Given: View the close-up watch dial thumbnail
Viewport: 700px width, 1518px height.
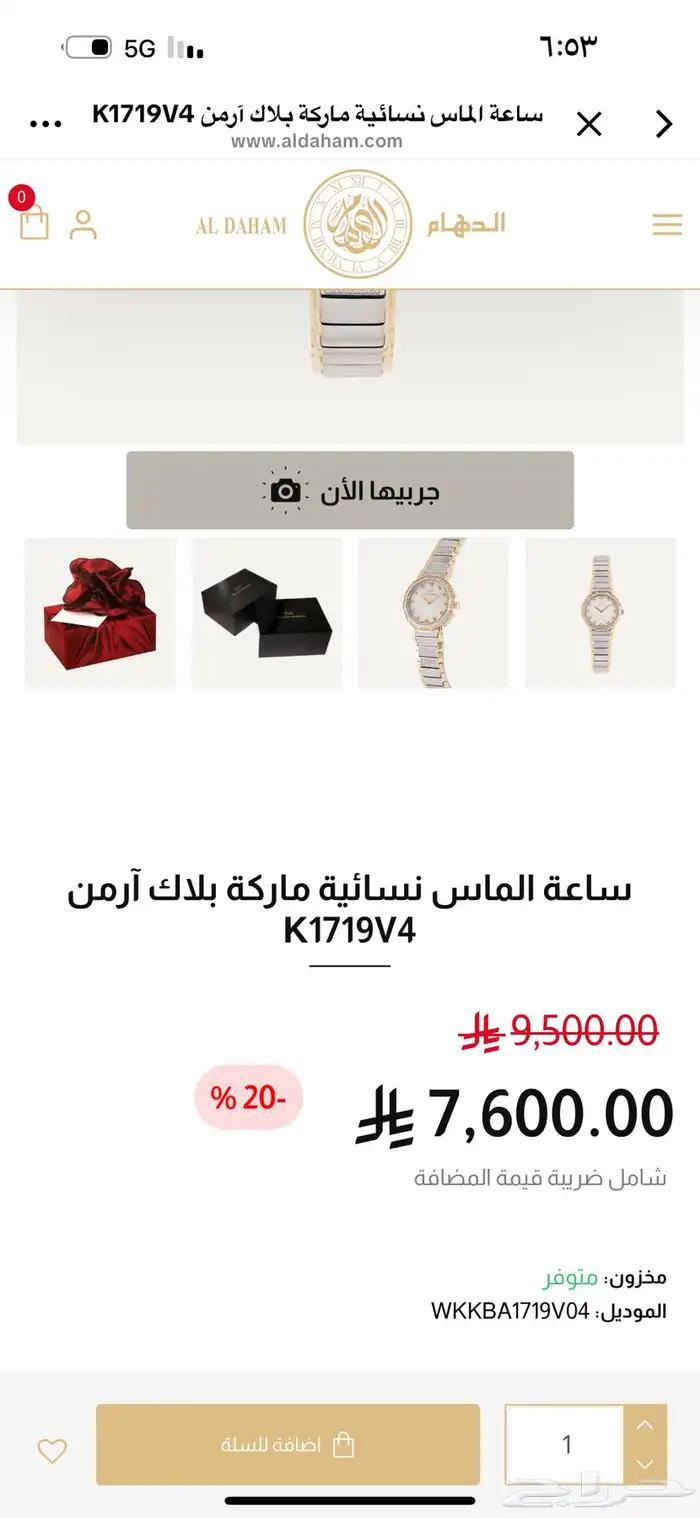Looking at the screenshot, I should [x=433, y=612].
